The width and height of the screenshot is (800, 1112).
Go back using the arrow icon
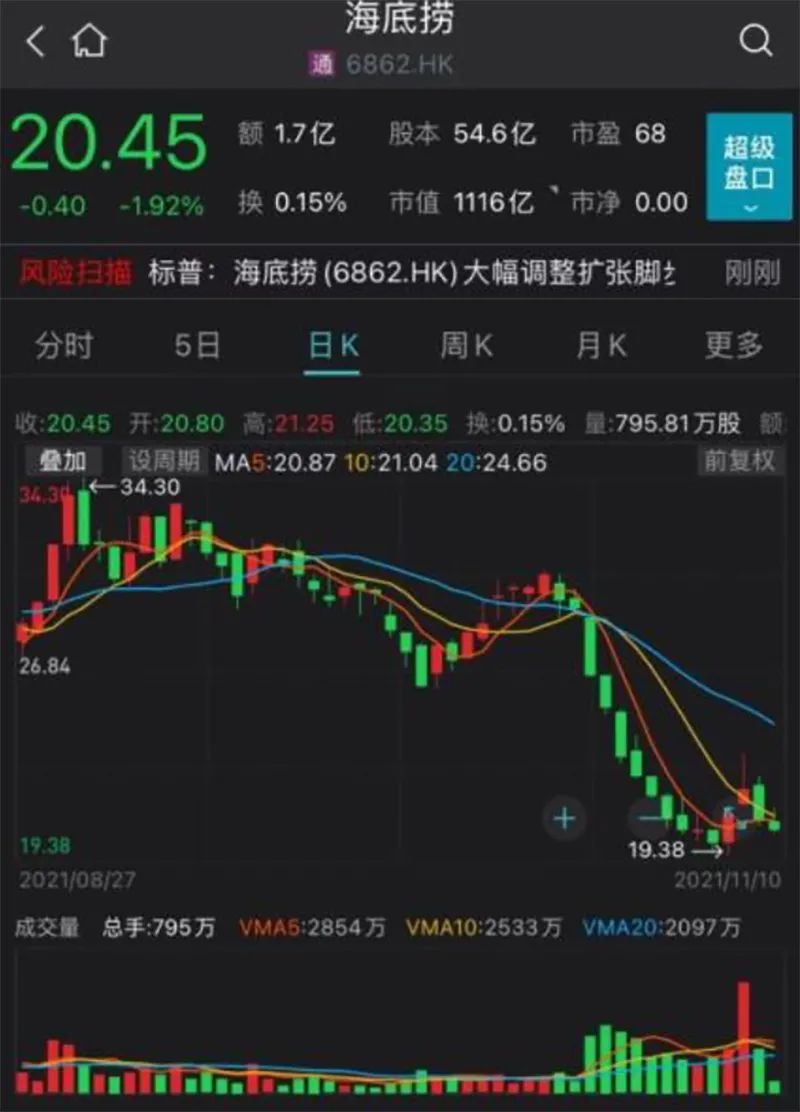point(36,42)
